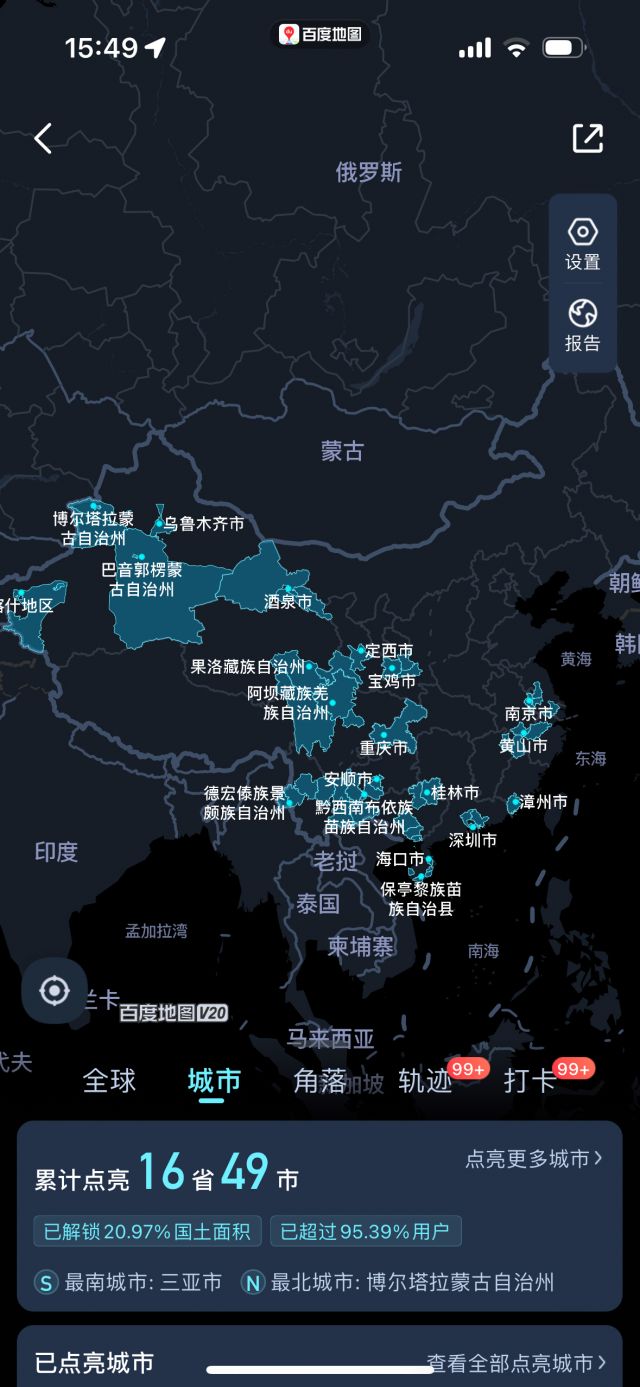The width and height of the screenshot is (640, 1387).
Task: Switch to the 角落 tab
Action: [320, 1080]
